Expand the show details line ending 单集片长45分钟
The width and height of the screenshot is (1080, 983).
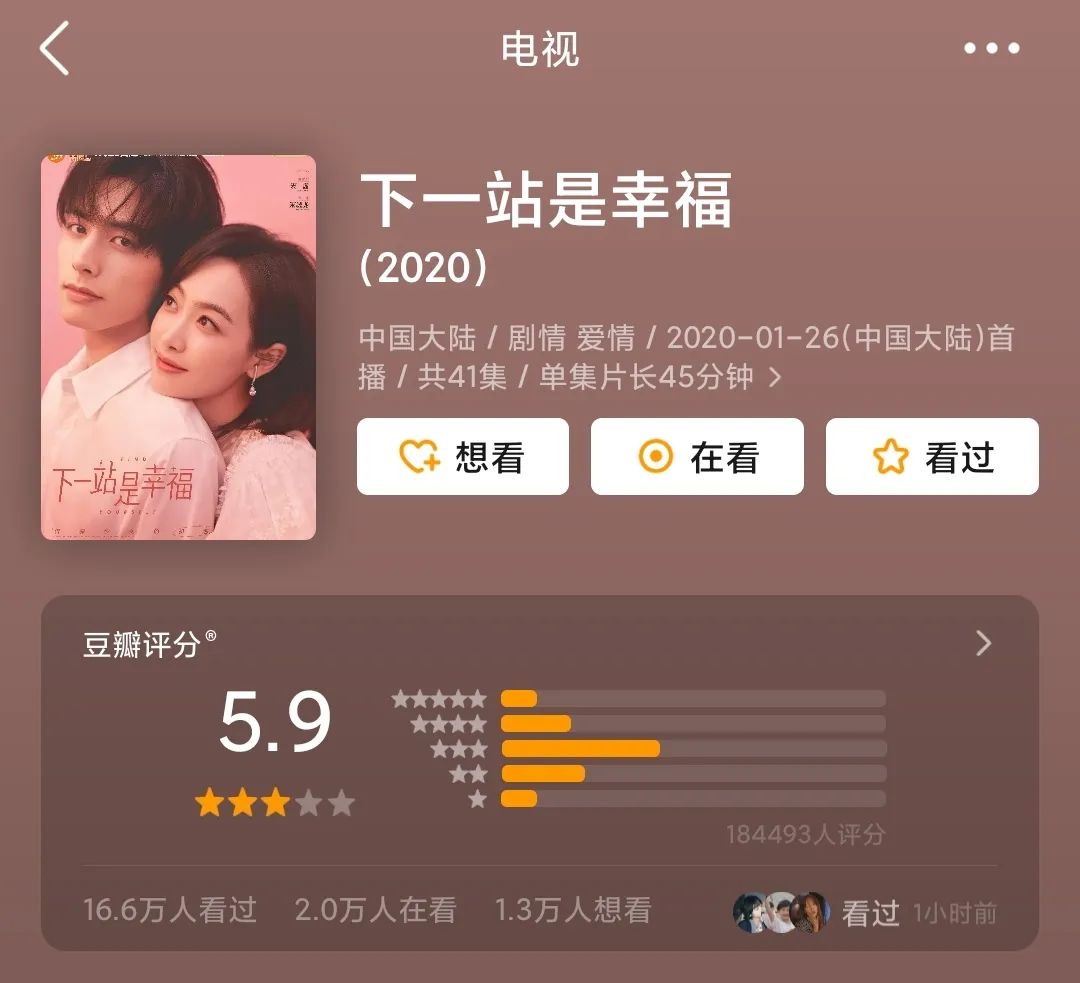click(x=774, y=378)
